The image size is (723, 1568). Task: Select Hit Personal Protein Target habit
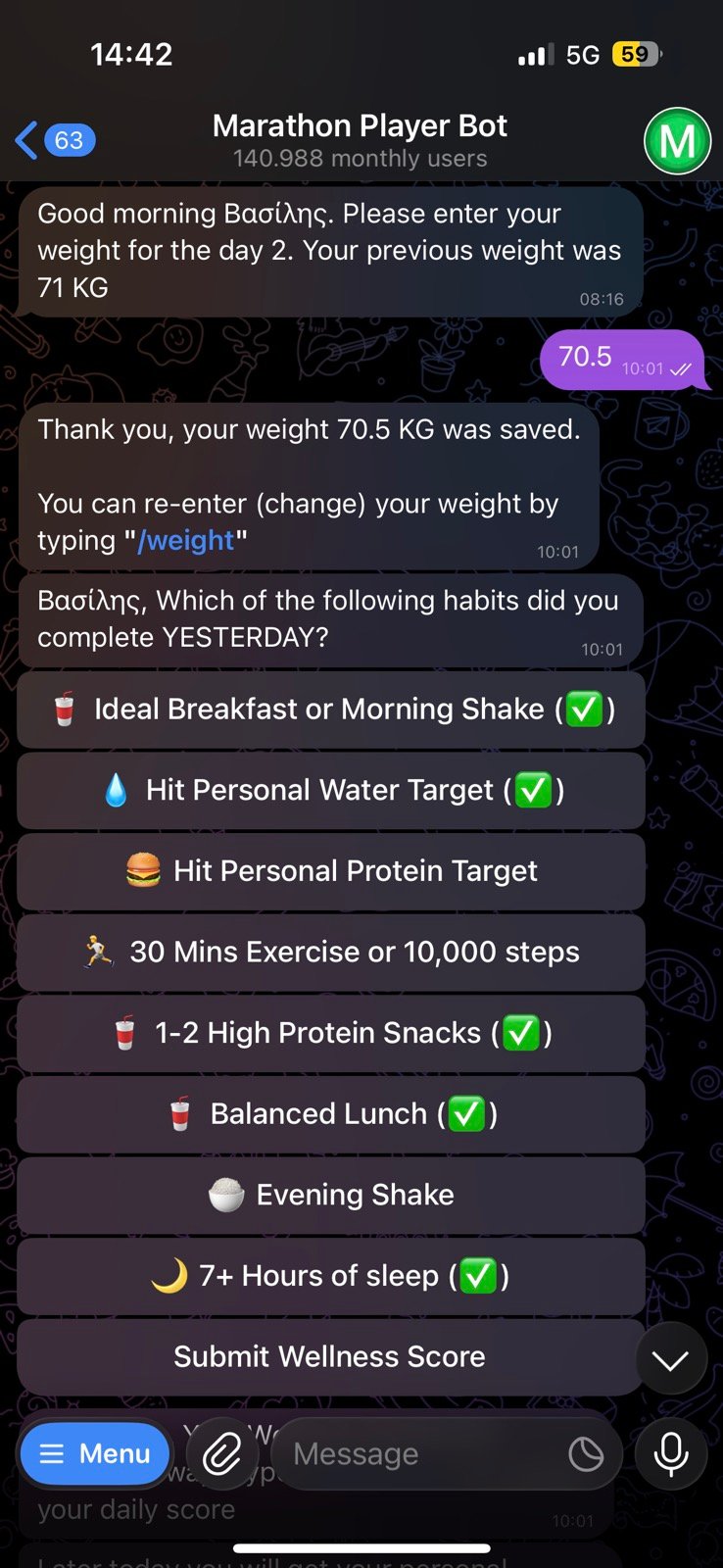[x=331, y=871]
